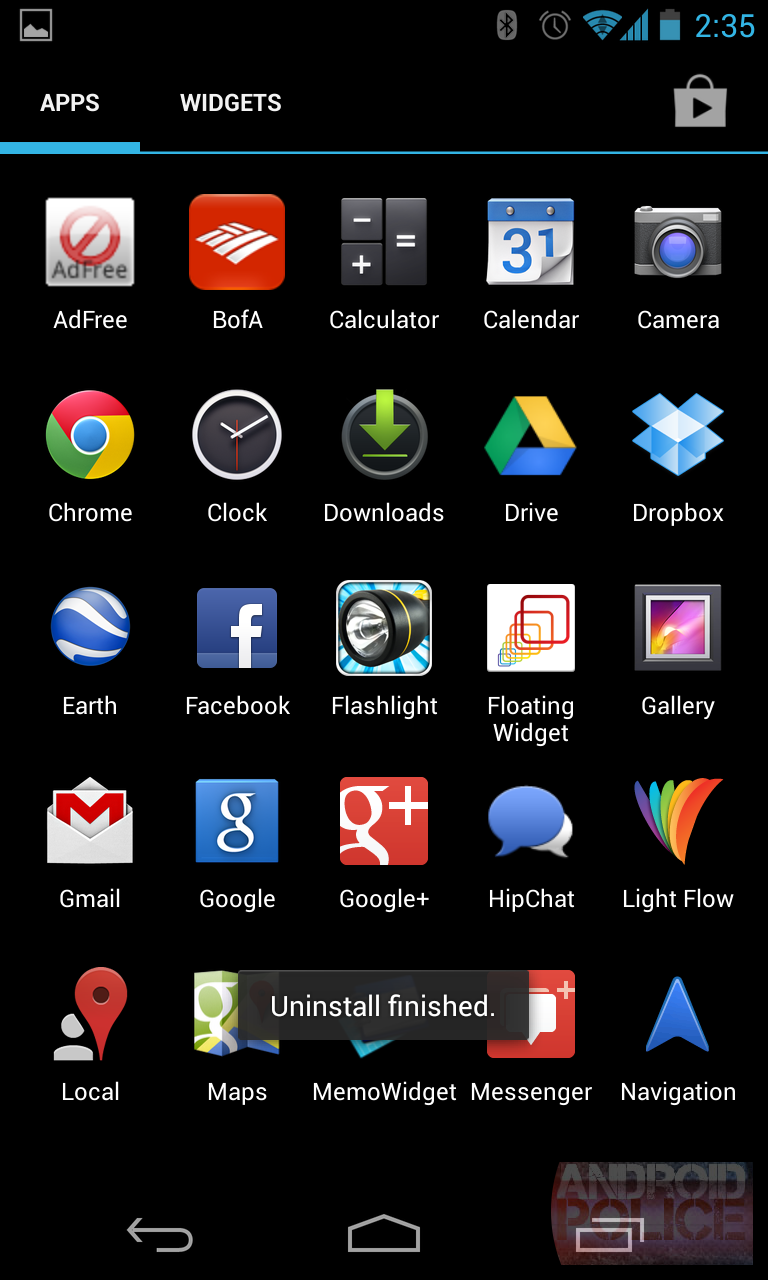The height and width of the screenshot is (1280, 768).
Task: Tap the Home navigation button
Action: pos(384,1234)
